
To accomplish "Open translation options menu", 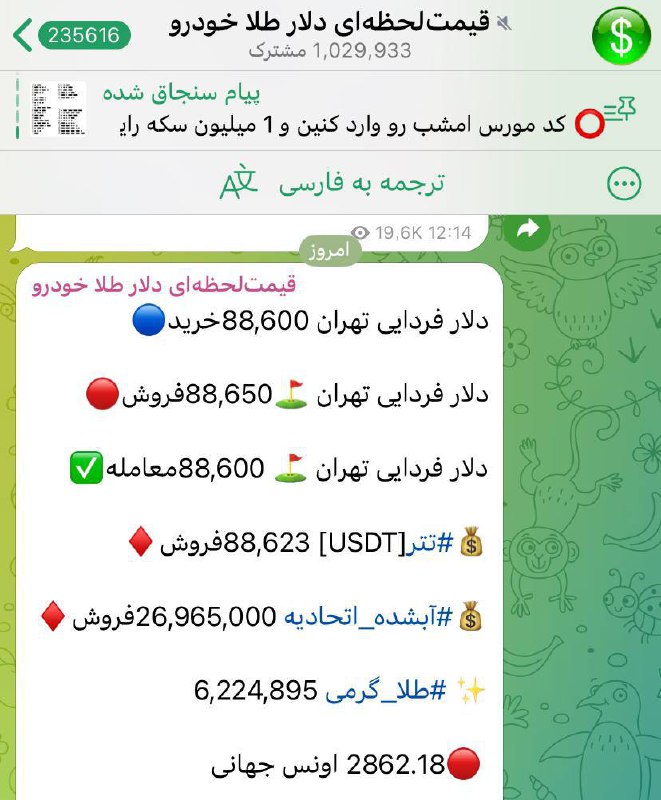I will (x=625, y=183).
